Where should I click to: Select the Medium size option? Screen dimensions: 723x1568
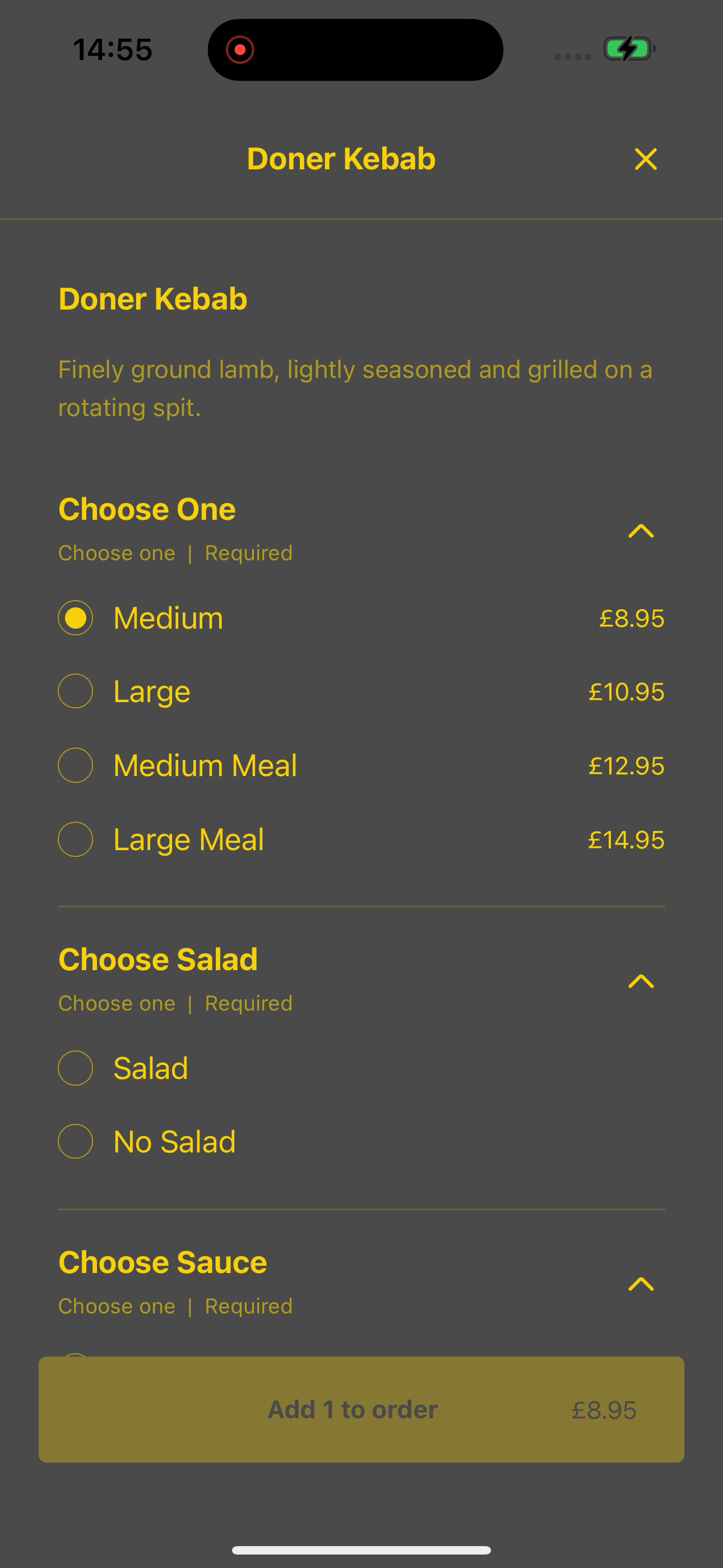coord(361,618)
